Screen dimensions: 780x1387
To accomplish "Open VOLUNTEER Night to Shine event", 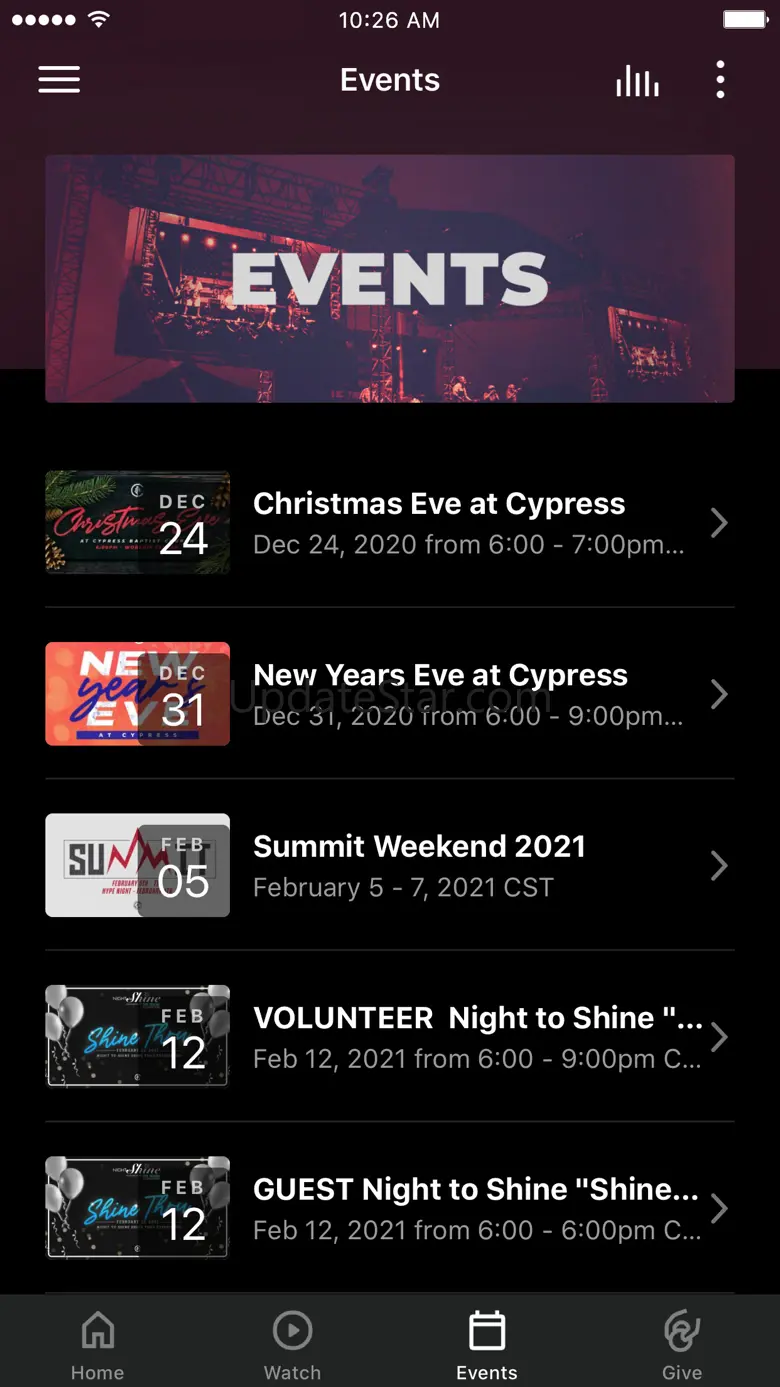I will [390, 1037].
